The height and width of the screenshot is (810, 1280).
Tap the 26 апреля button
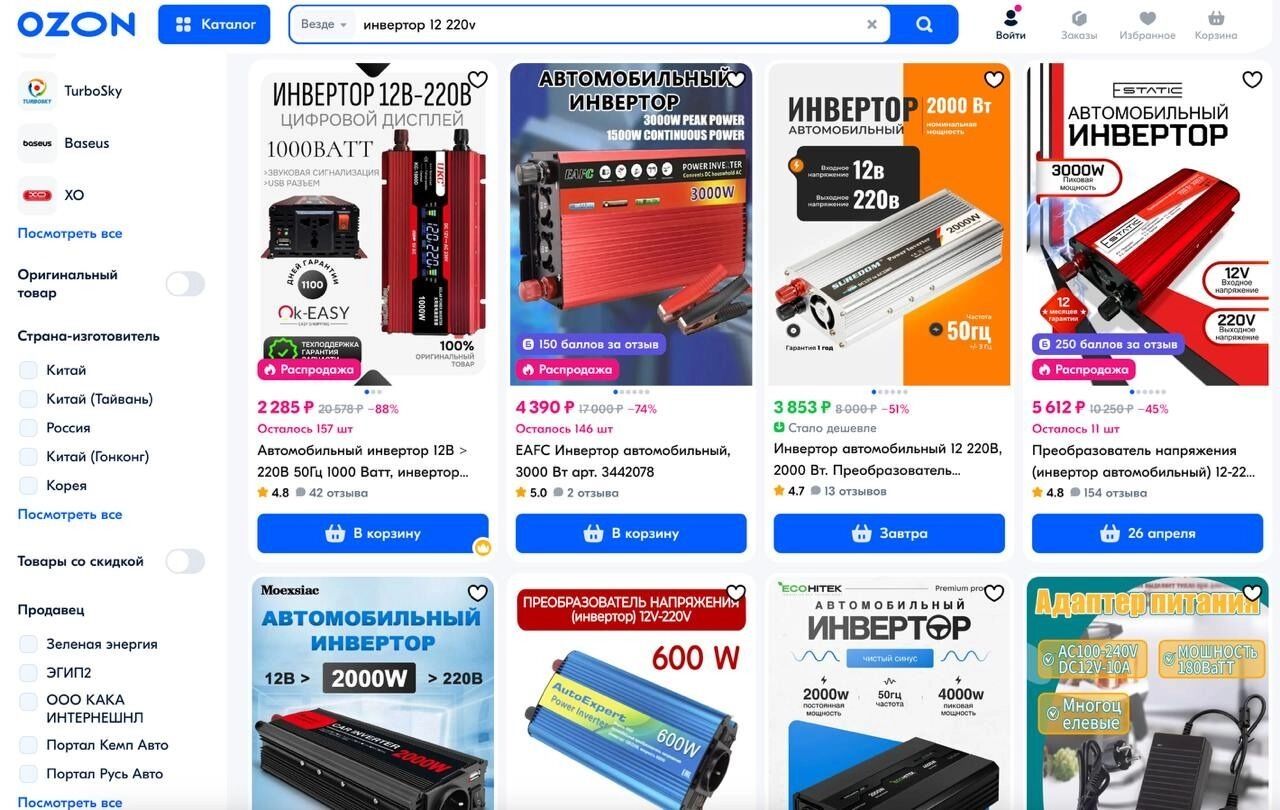point(1146,534)
